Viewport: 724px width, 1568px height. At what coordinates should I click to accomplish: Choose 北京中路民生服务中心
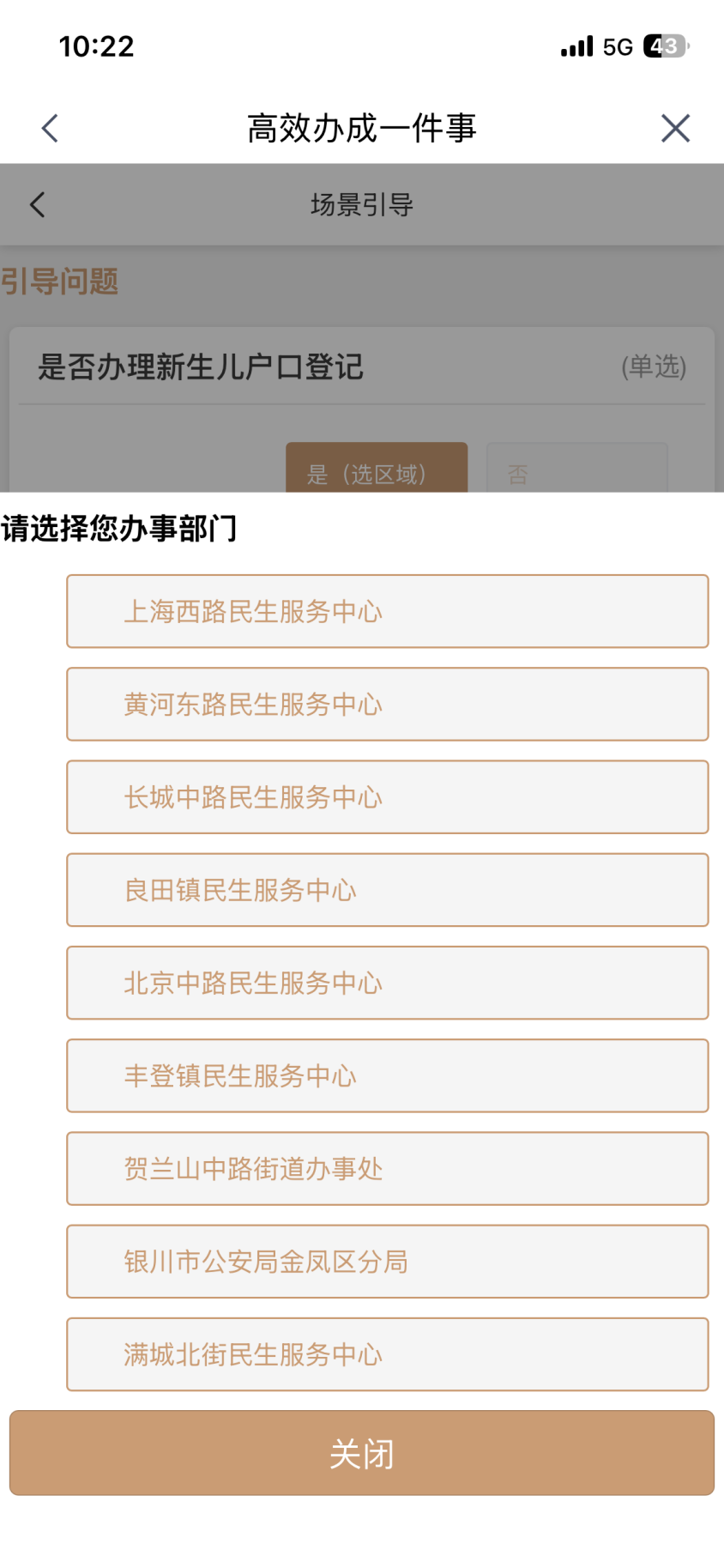388,983
